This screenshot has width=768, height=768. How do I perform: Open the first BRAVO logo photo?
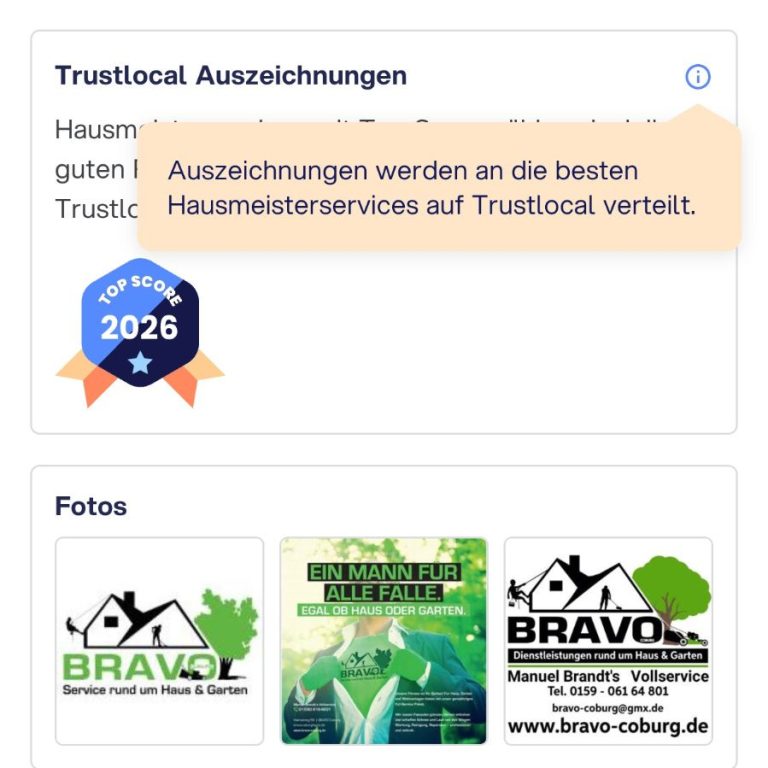tap(160, 641)
